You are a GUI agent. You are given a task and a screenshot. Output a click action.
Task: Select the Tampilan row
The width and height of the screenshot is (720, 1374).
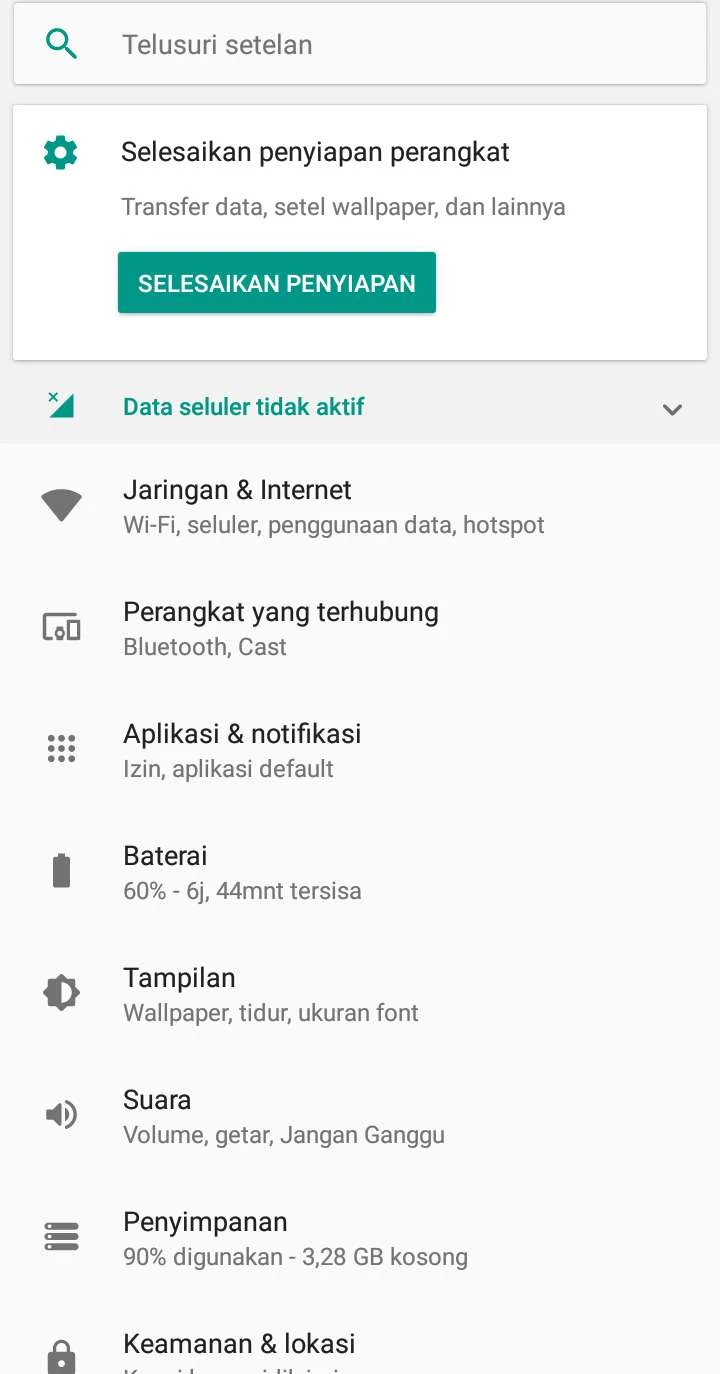click(360, 994)
